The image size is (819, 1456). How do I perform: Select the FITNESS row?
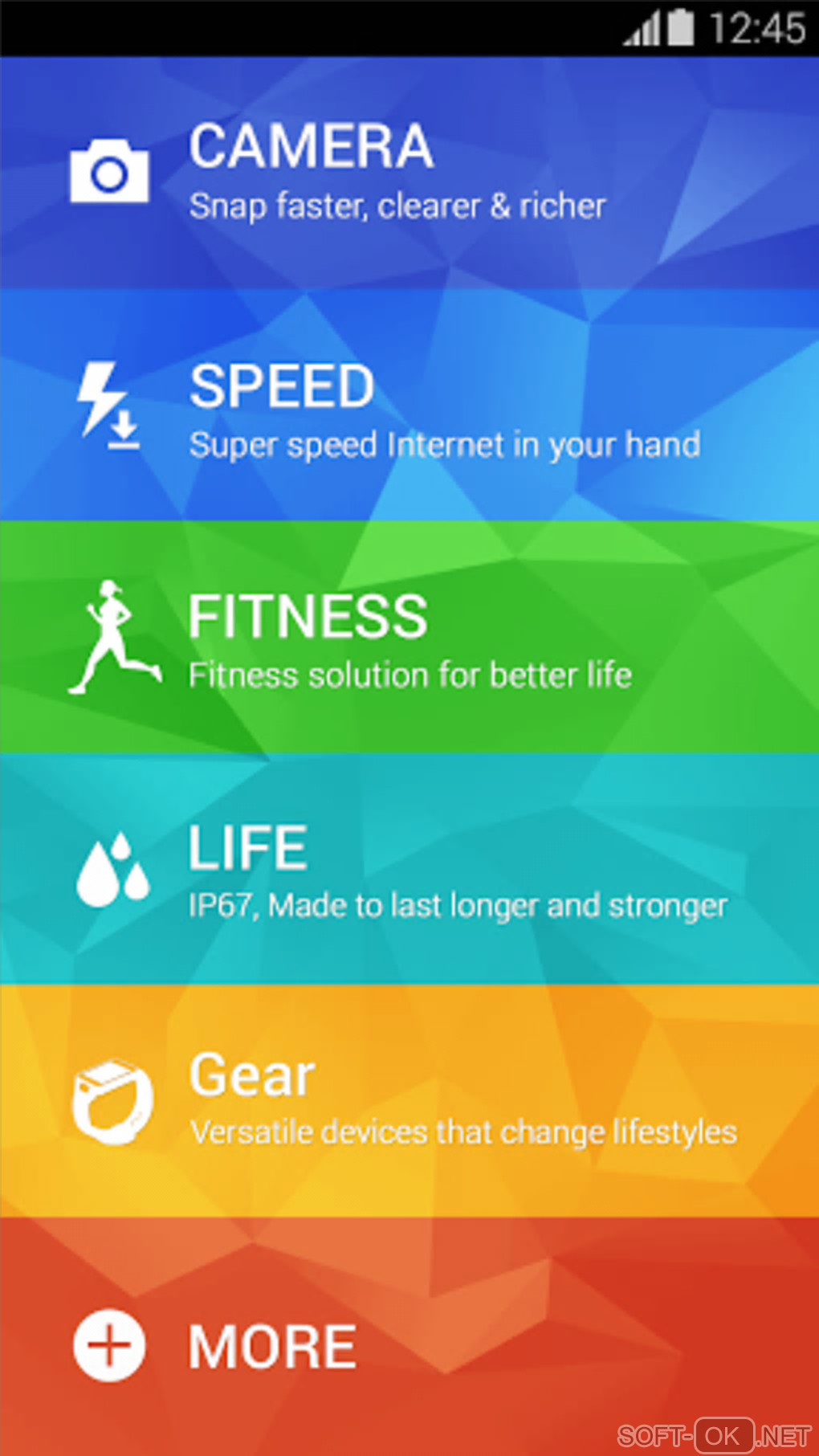409,638
